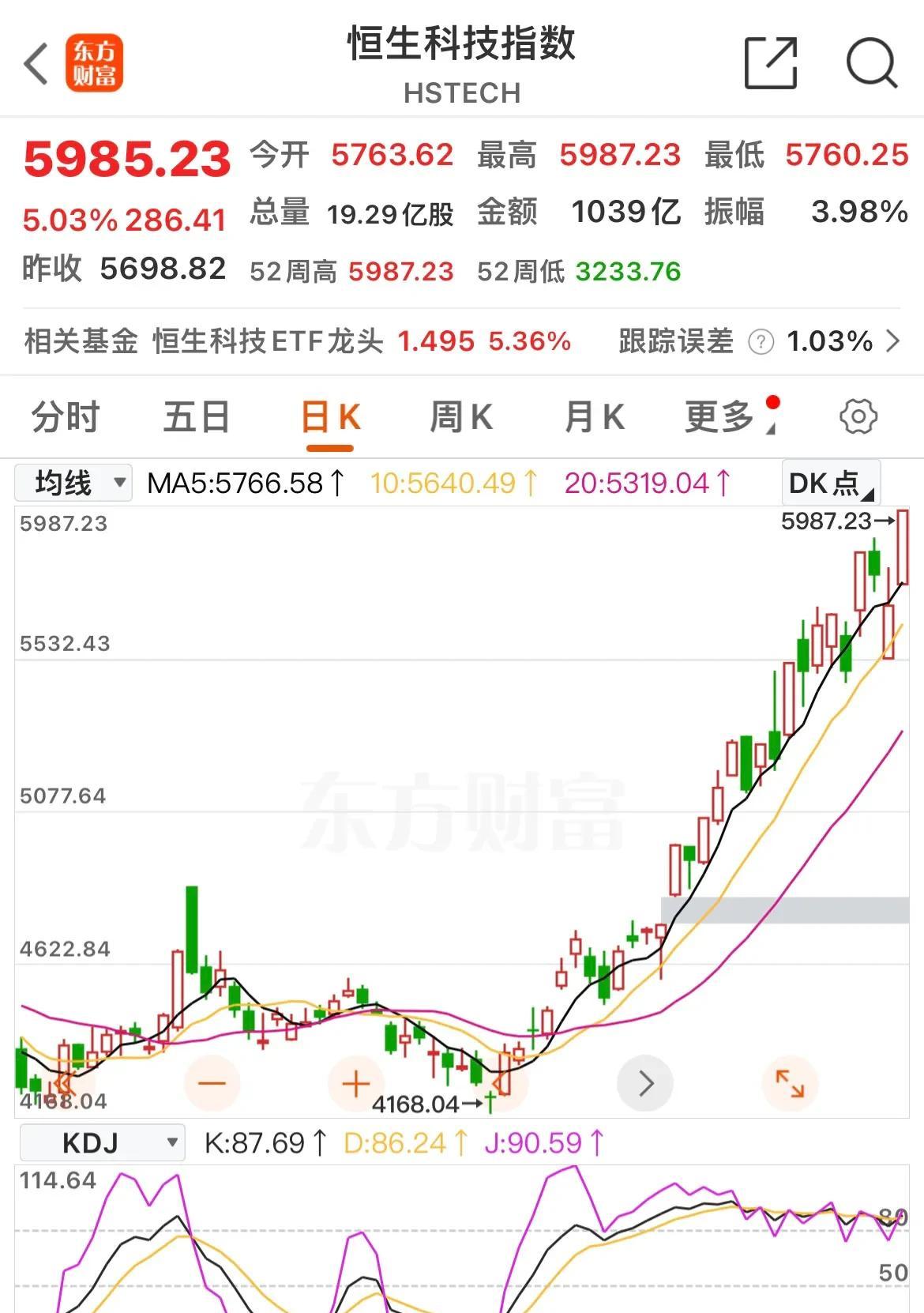Open the 均线 indicator dropdown
The image size is (924, 1313).
click(x=73, y=483)
